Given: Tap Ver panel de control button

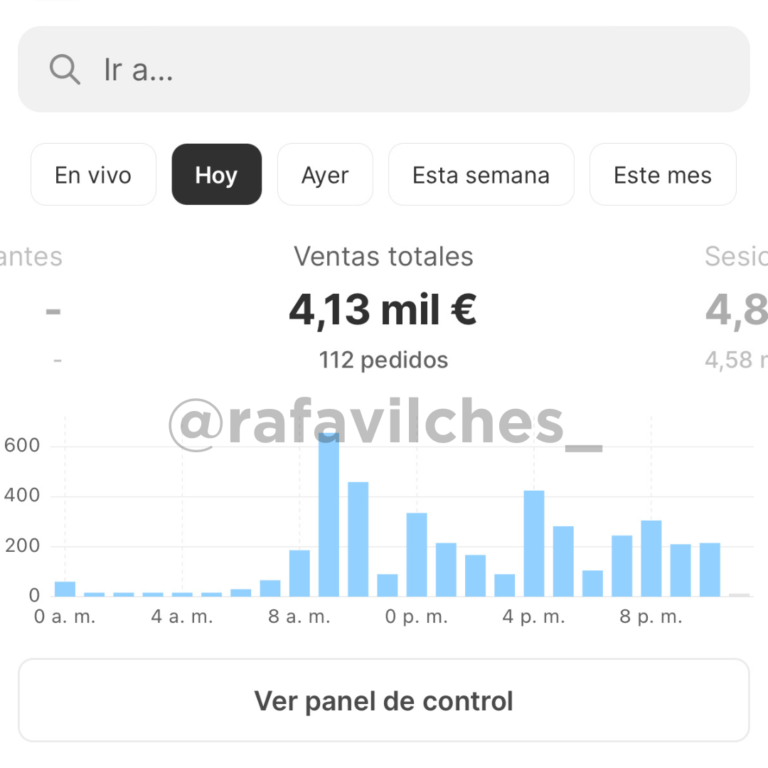Looking at the screenshot, I should (x=384, y=700).
